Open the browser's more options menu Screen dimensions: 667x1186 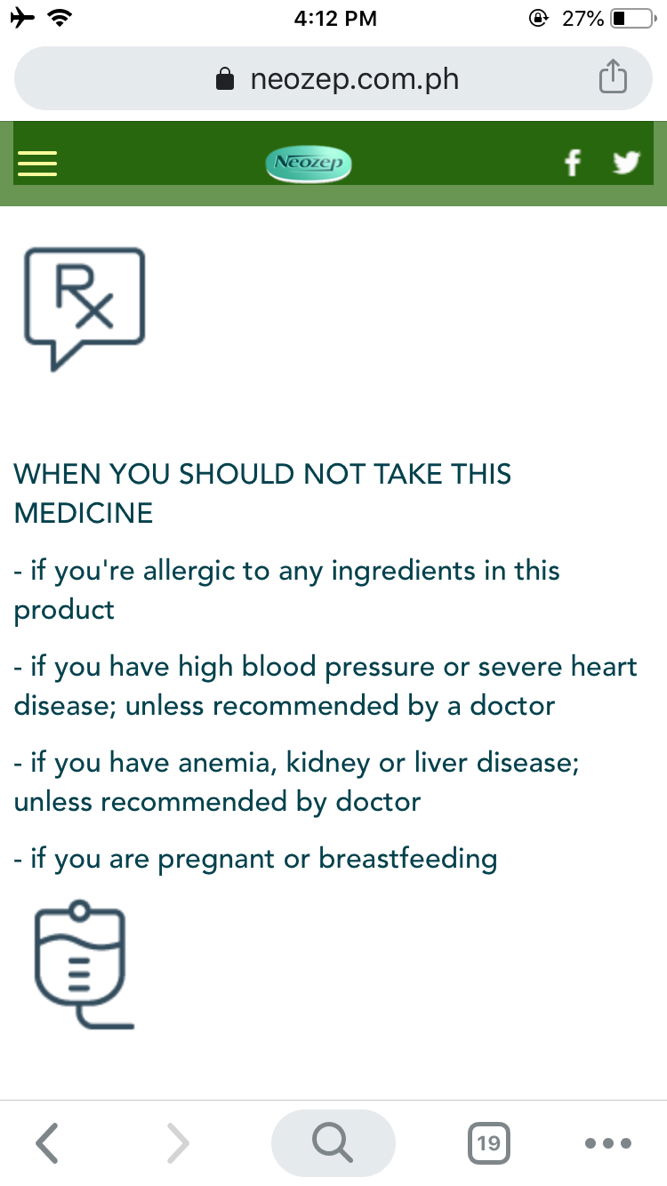tap(609, 1142)
